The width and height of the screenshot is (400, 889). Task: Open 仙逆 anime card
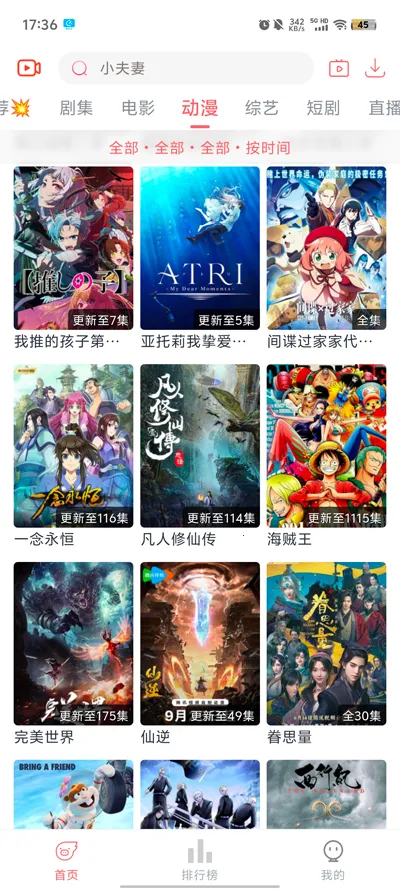point(200,654)
